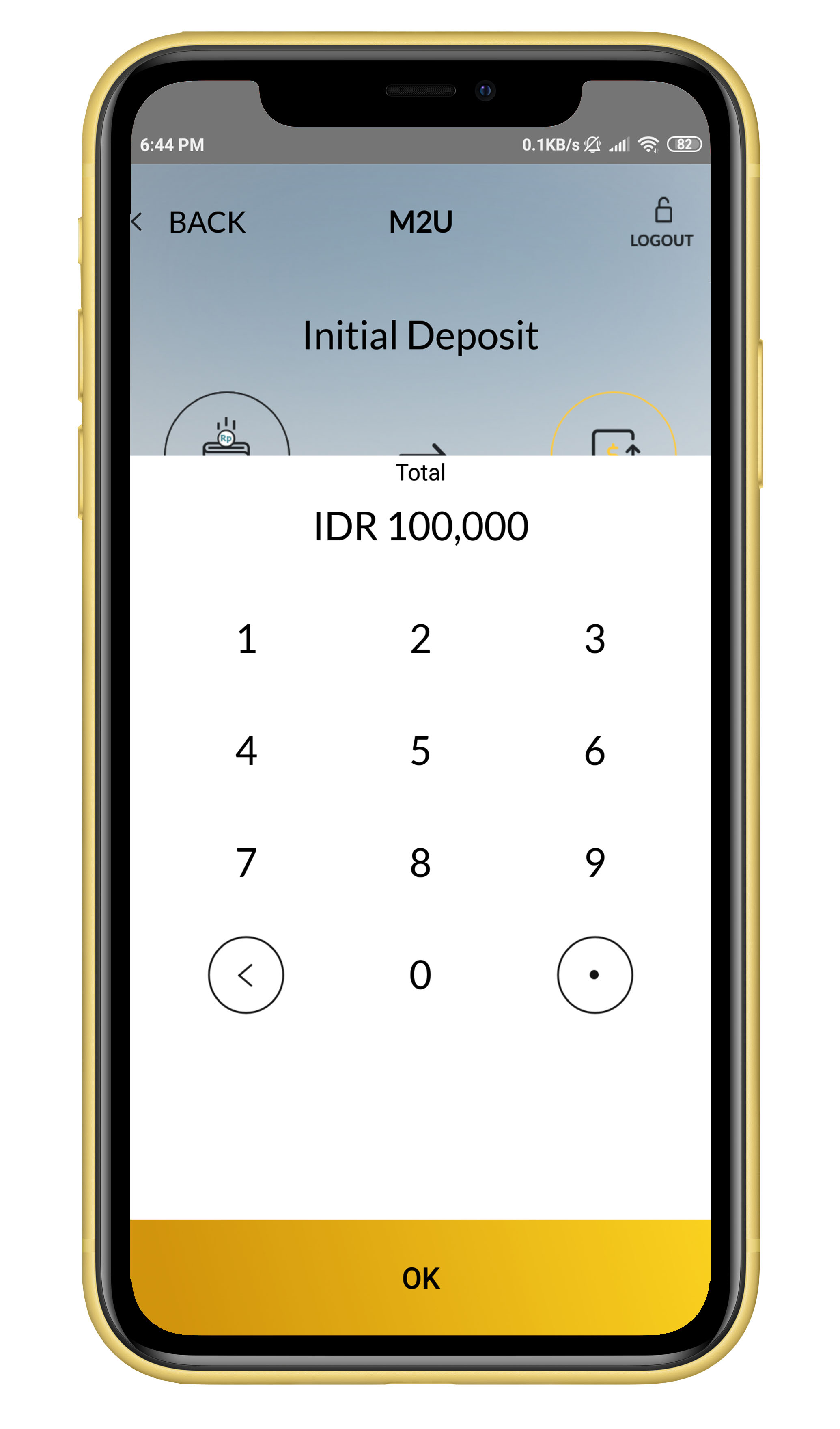The image size is (840, 1429).
Task: Tap number 2 on the keypad
Action: tap(420, 639)
